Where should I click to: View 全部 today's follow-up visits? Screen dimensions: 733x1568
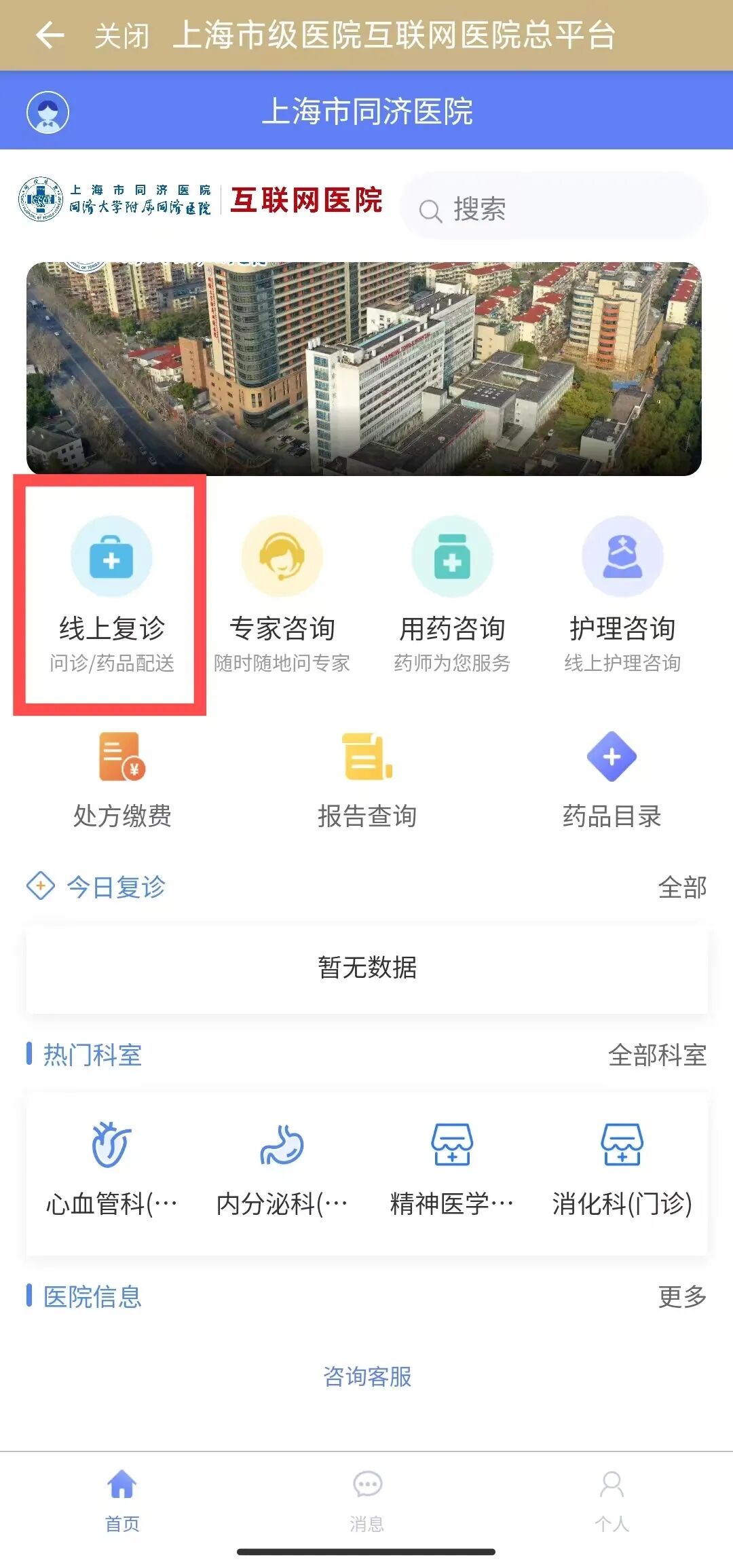[x=682, y=887]
